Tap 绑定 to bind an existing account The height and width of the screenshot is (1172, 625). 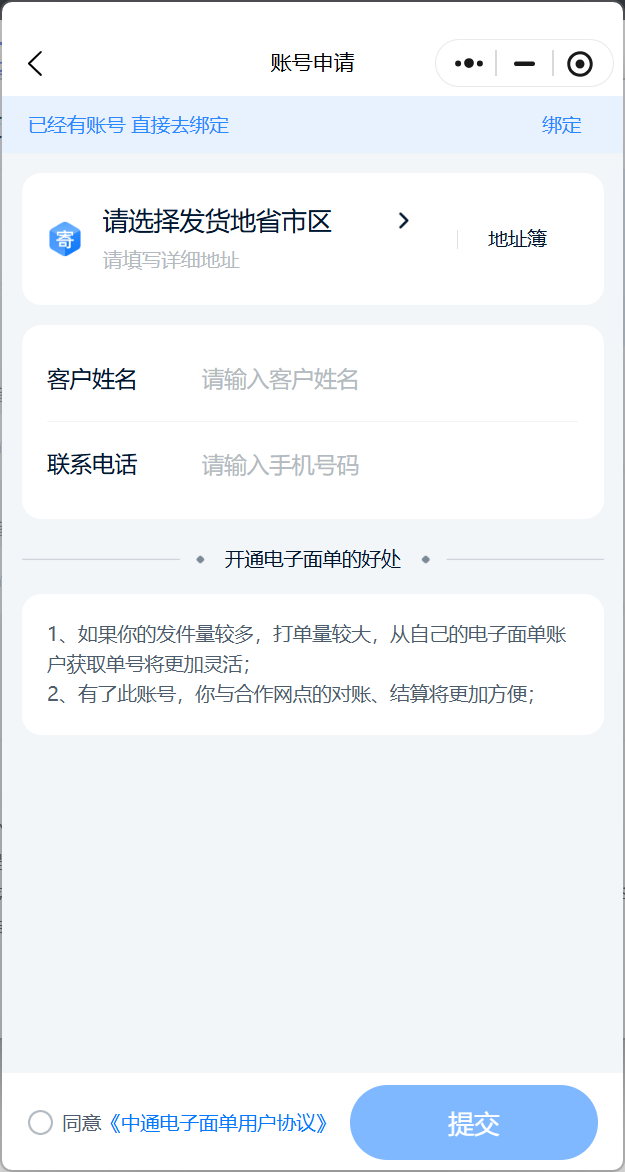pyautogui.click(x=561, y=126)
